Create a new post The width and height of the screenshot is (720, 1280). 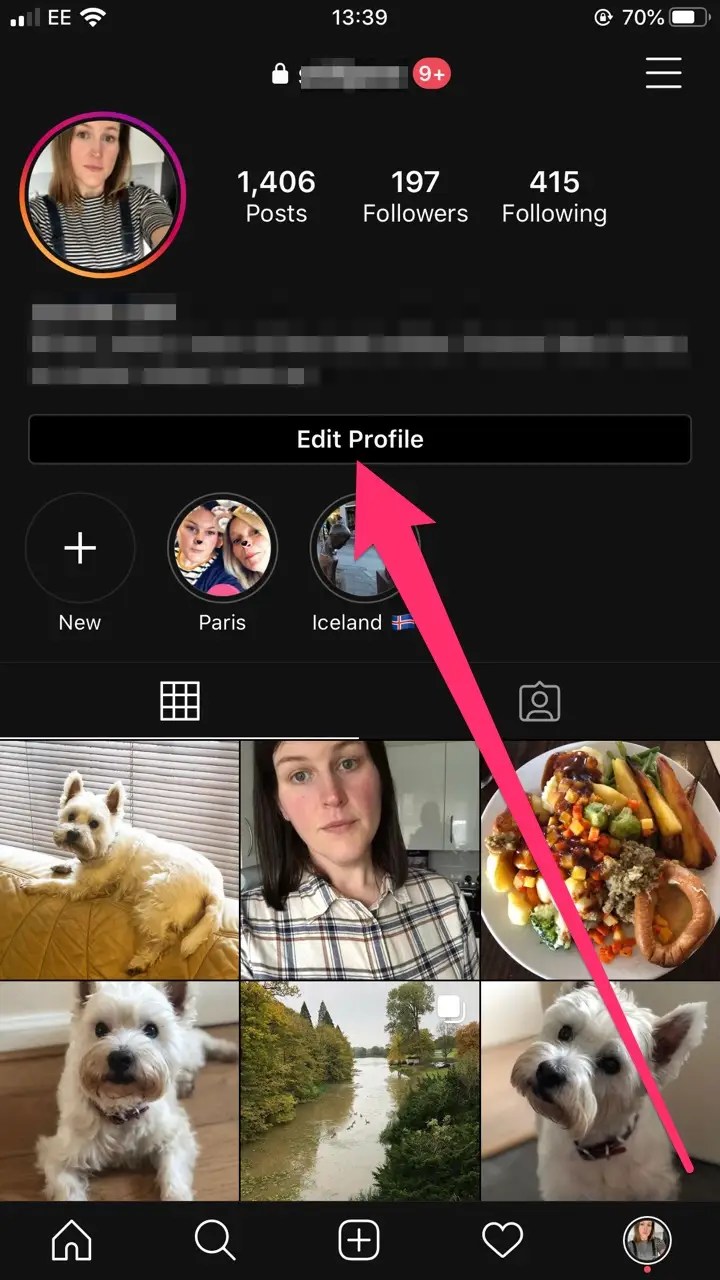[359, 1241]
